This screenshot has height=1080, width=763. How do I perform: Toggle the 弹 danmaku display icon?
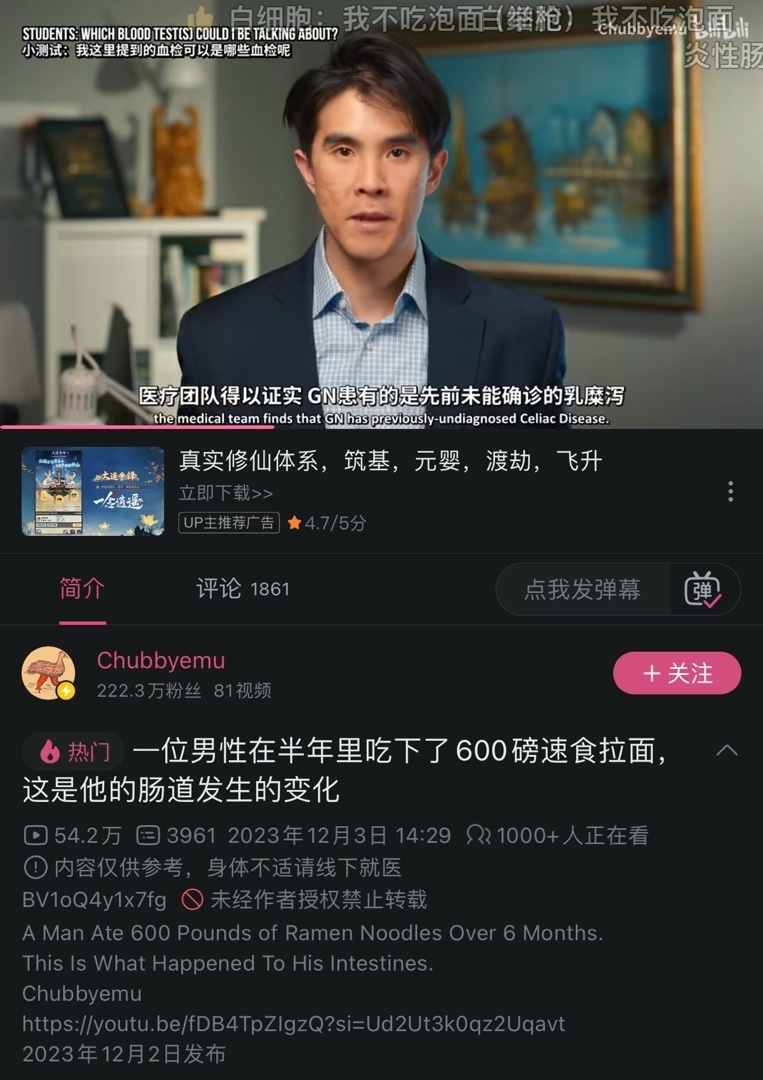(x=704, y=589)
